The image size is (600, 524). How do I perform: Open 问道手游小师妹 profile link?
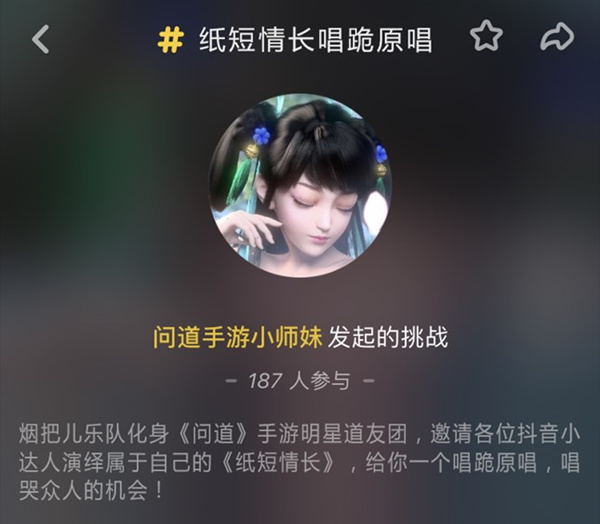pos(238,335)
